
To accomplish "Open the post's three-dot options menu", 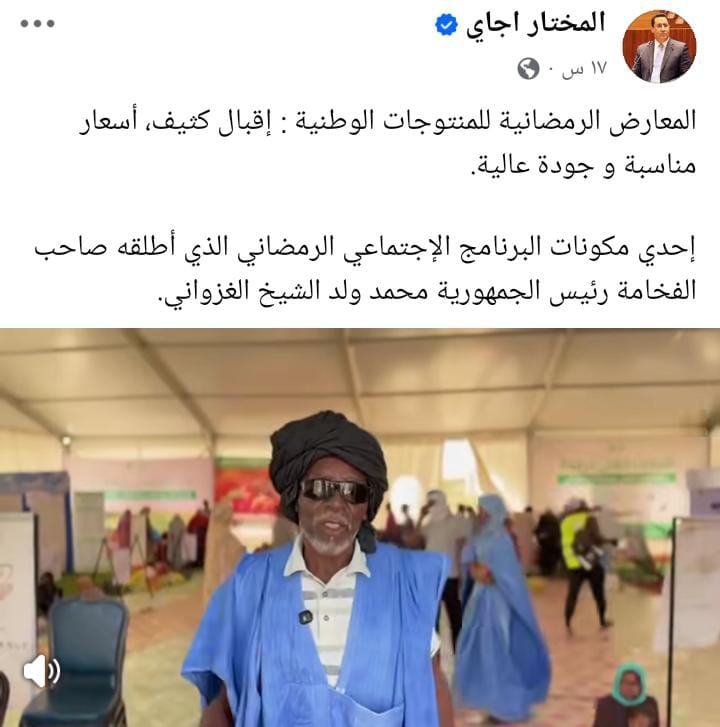I will pos(37,22).
